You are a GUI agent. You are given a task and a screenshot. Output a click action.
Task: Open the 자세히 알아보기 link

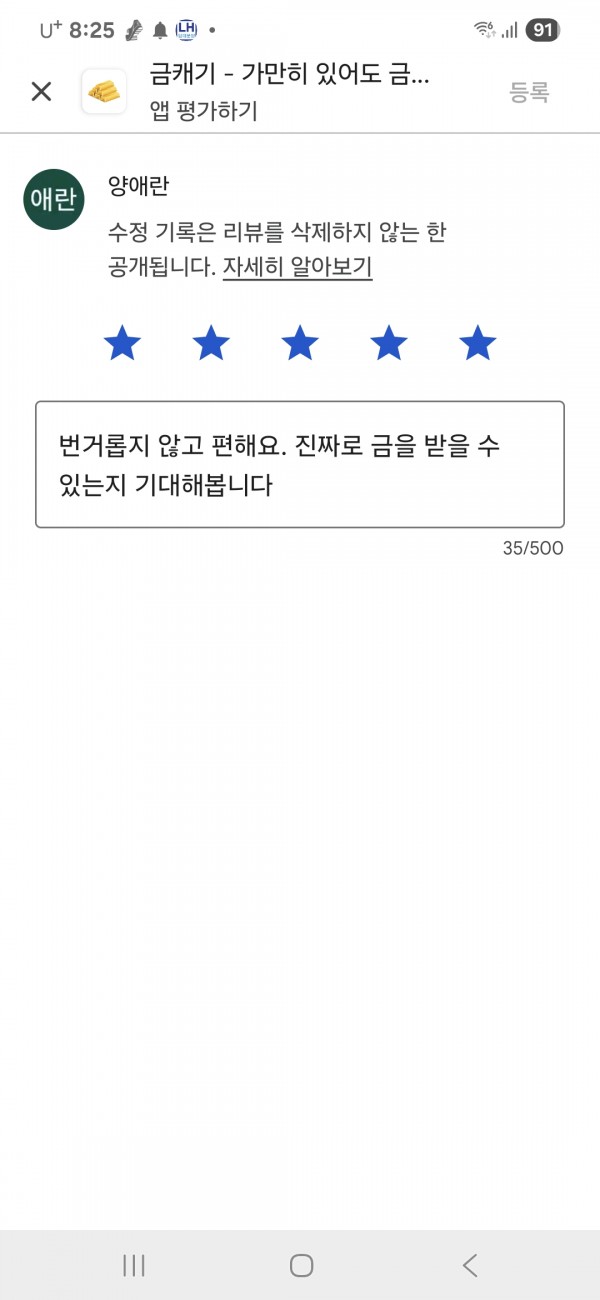pyautogui.click(x=298, y=268)
